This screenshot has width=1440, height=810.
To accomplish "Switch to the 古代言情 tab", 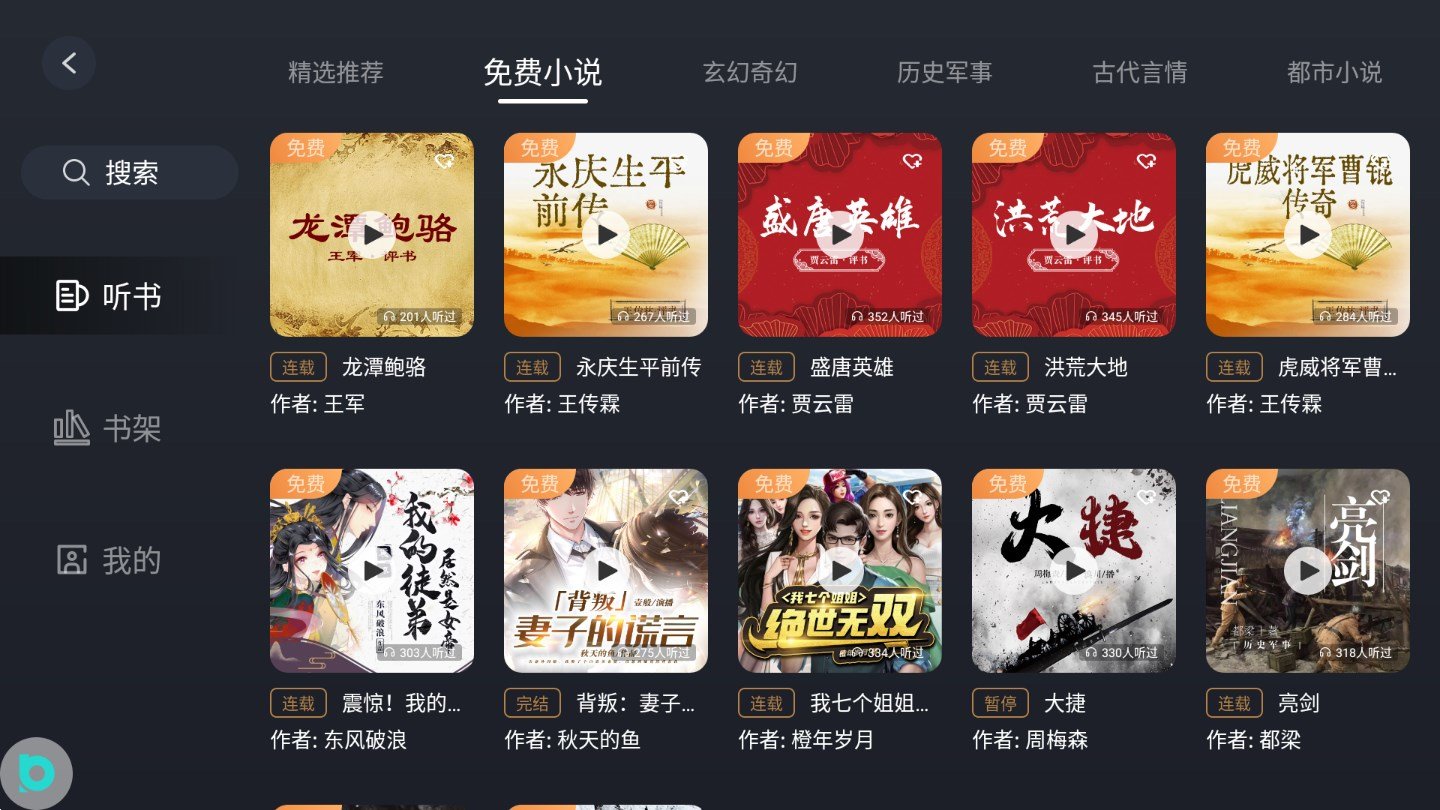I will (1139, 72).
